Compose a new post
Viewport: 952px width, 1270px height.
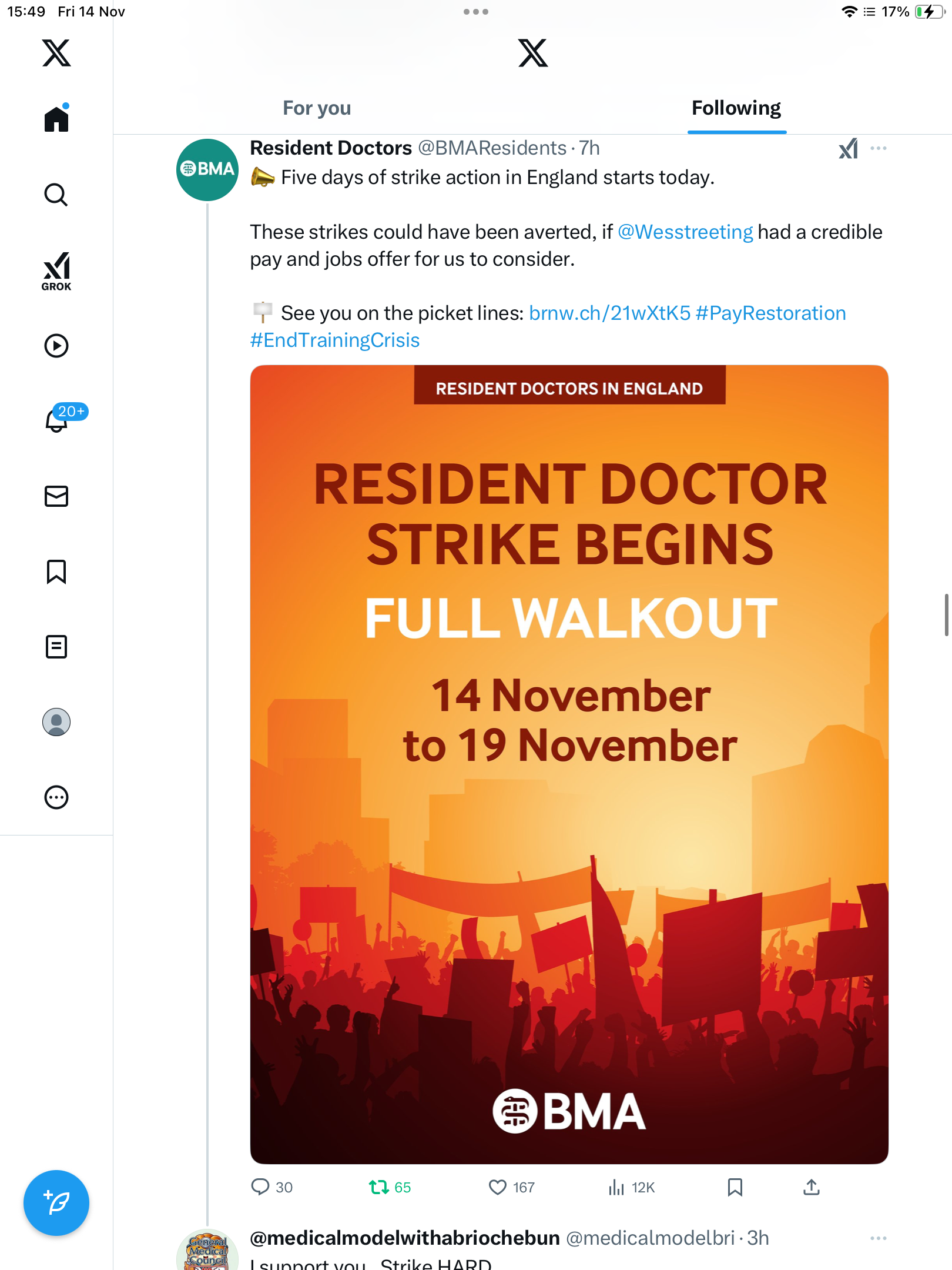tap(56, 1203)
